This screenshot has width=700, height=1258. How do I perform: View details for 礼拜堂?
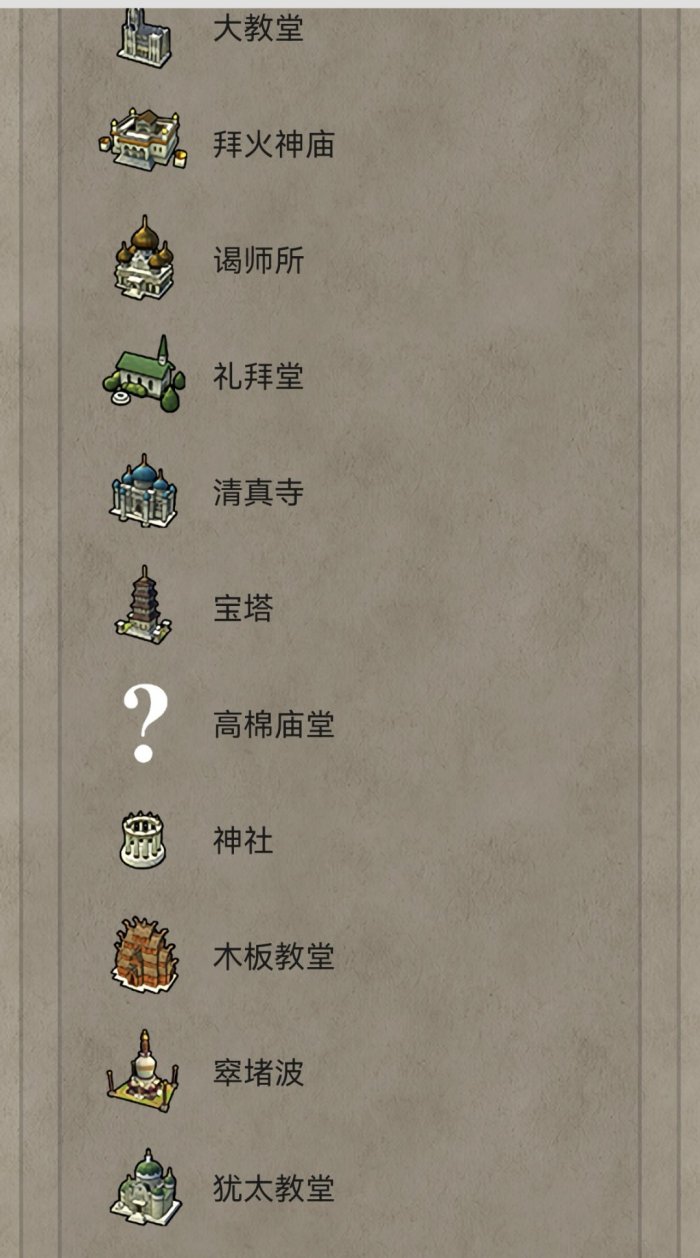pos(257,377)
